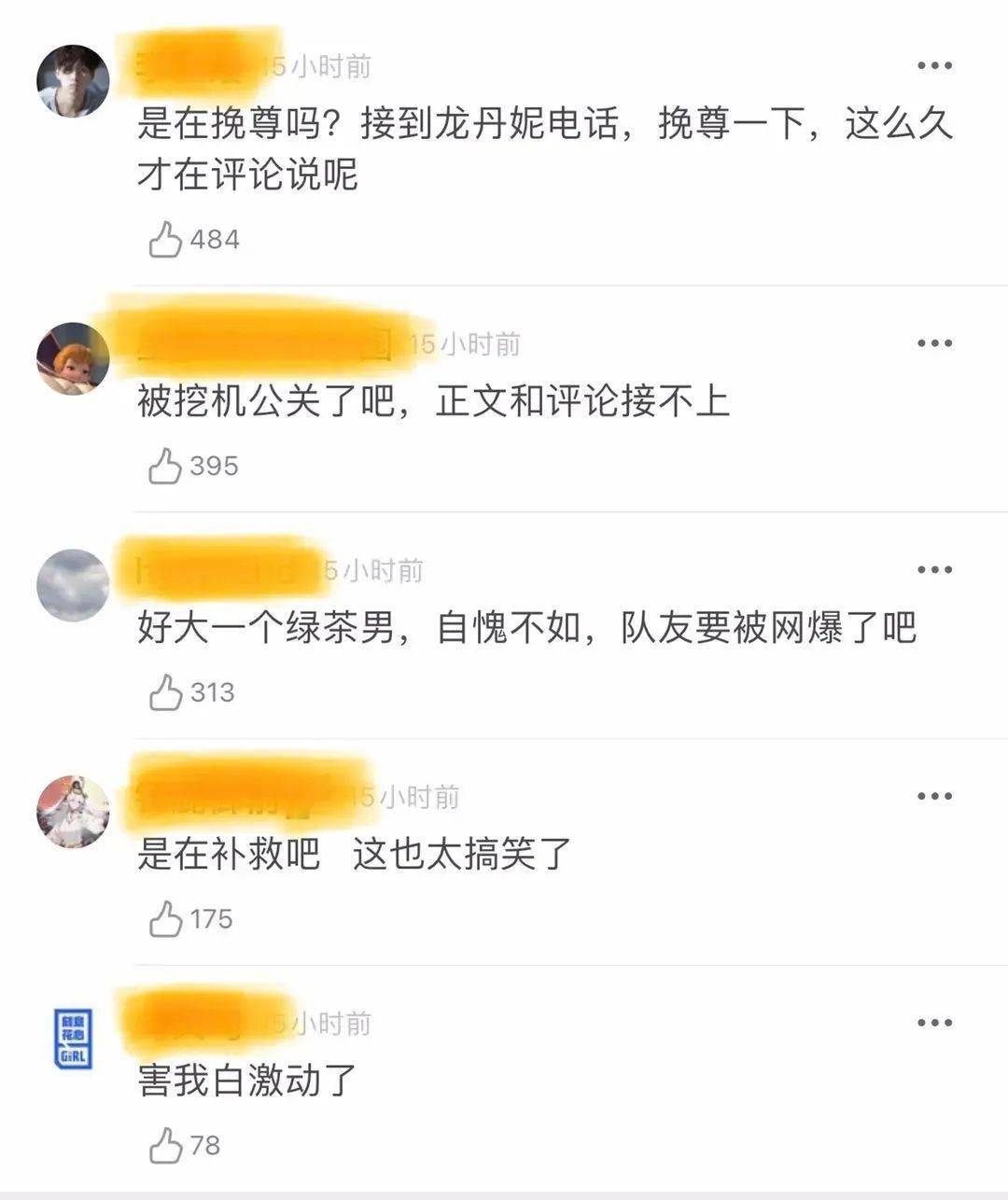Open overflow menu on the 绿茶男 comment
Image resolution: width=1008 pixels, height=1200 pixels.
pyautogui.click(x=934, y=569)
